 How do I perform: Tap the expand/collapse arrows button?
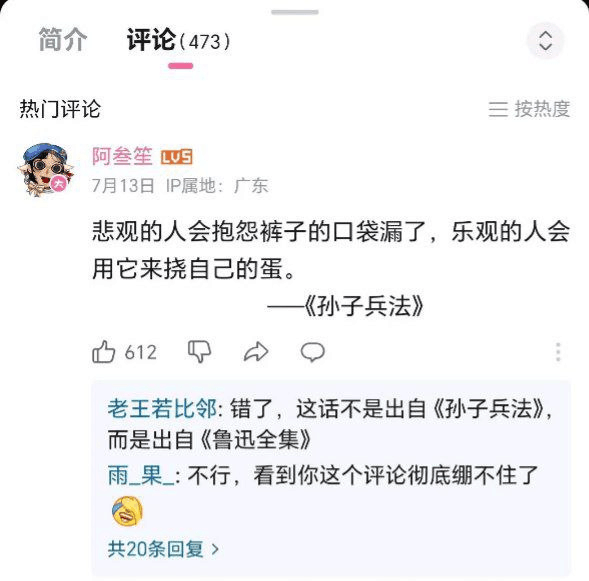click(545, 41)
